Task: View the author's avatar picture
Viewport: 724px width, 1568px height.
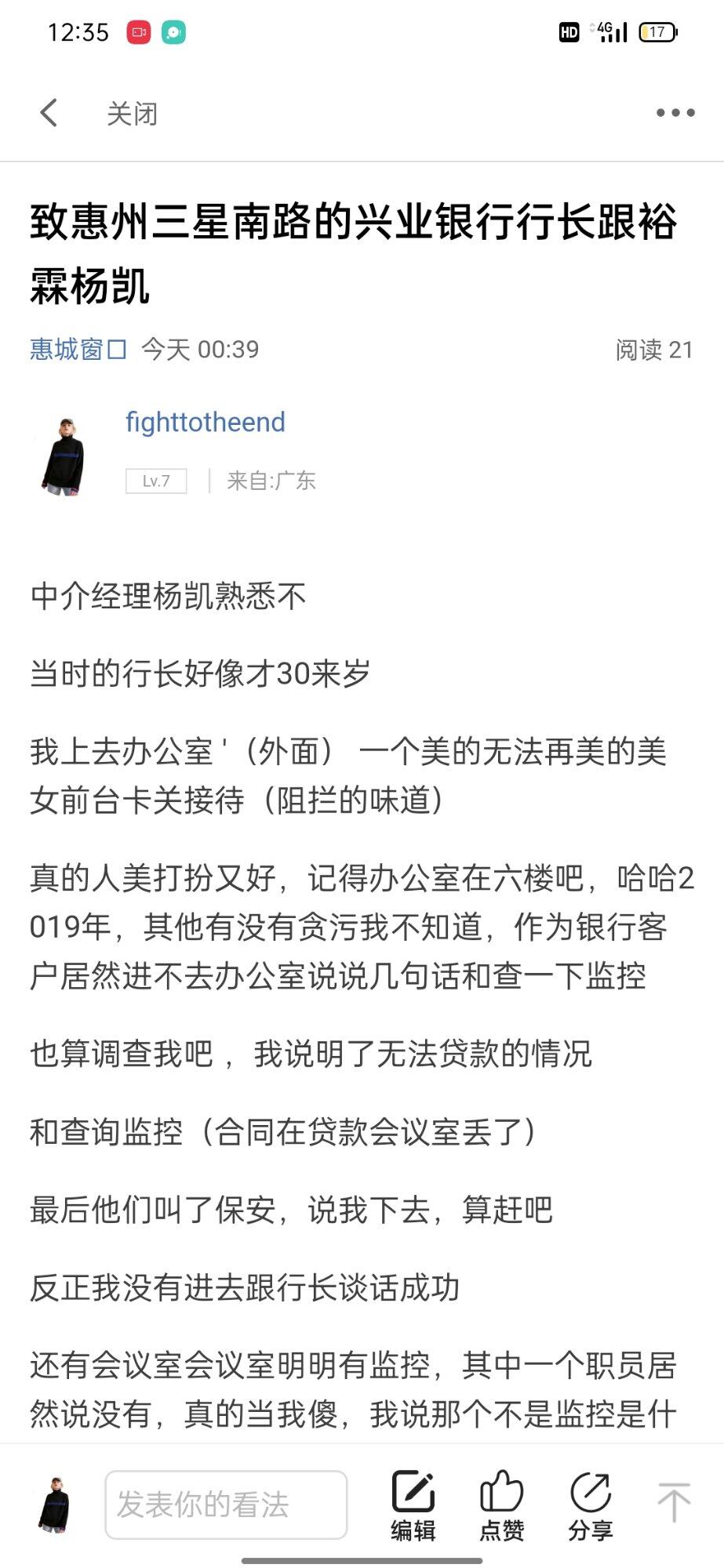Action: click(x=64, y=456)
